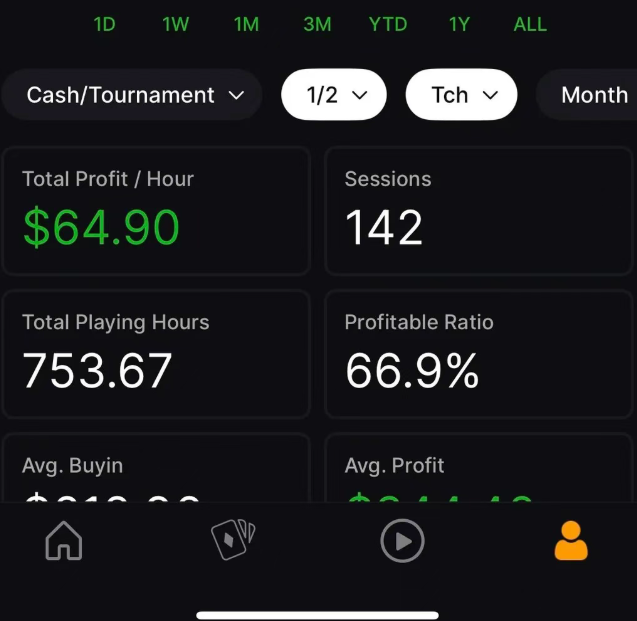Select the 1D time range

[x=104, y=24]
